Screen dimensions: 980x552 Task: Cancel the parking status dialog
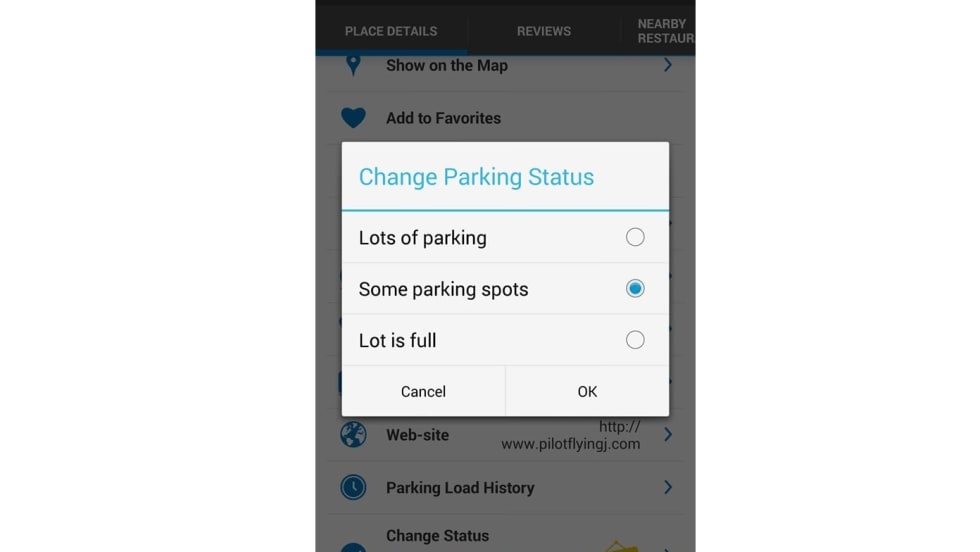(423, 391)
